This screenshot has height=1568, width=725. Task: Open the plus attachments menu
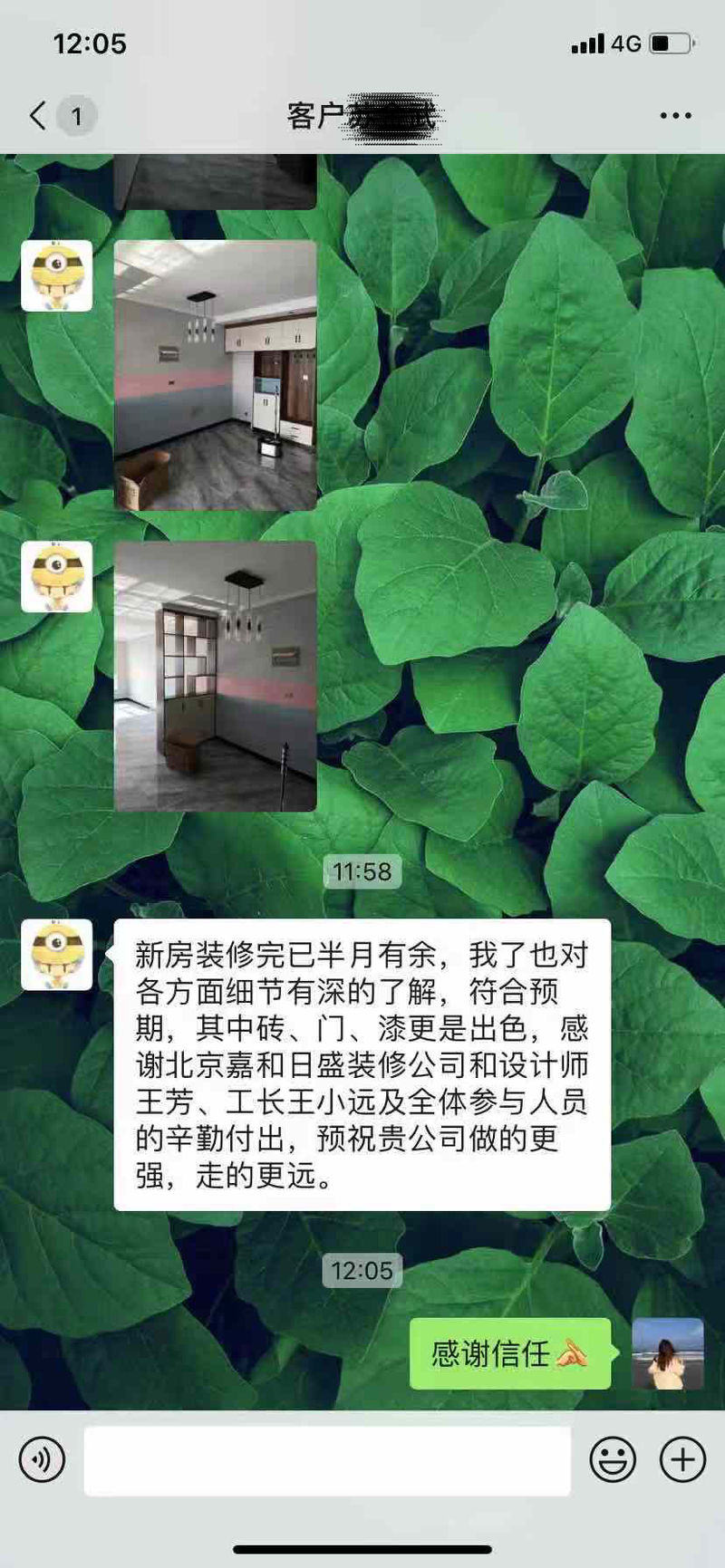pyautogui.click(x=682, y=1459)
